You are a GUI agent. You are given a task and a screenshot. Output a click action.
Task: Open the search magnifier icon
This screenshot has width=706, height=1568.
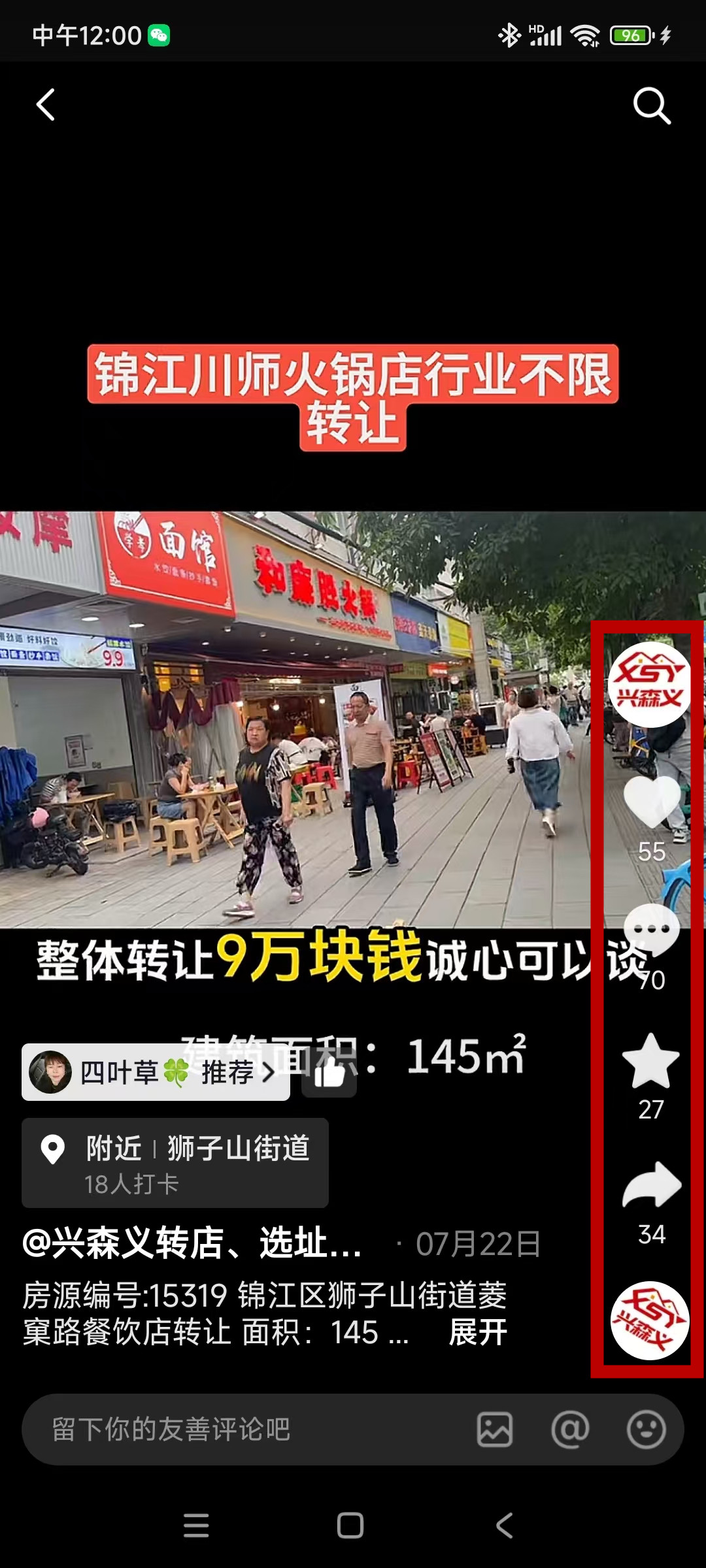(x=651, y=106)
